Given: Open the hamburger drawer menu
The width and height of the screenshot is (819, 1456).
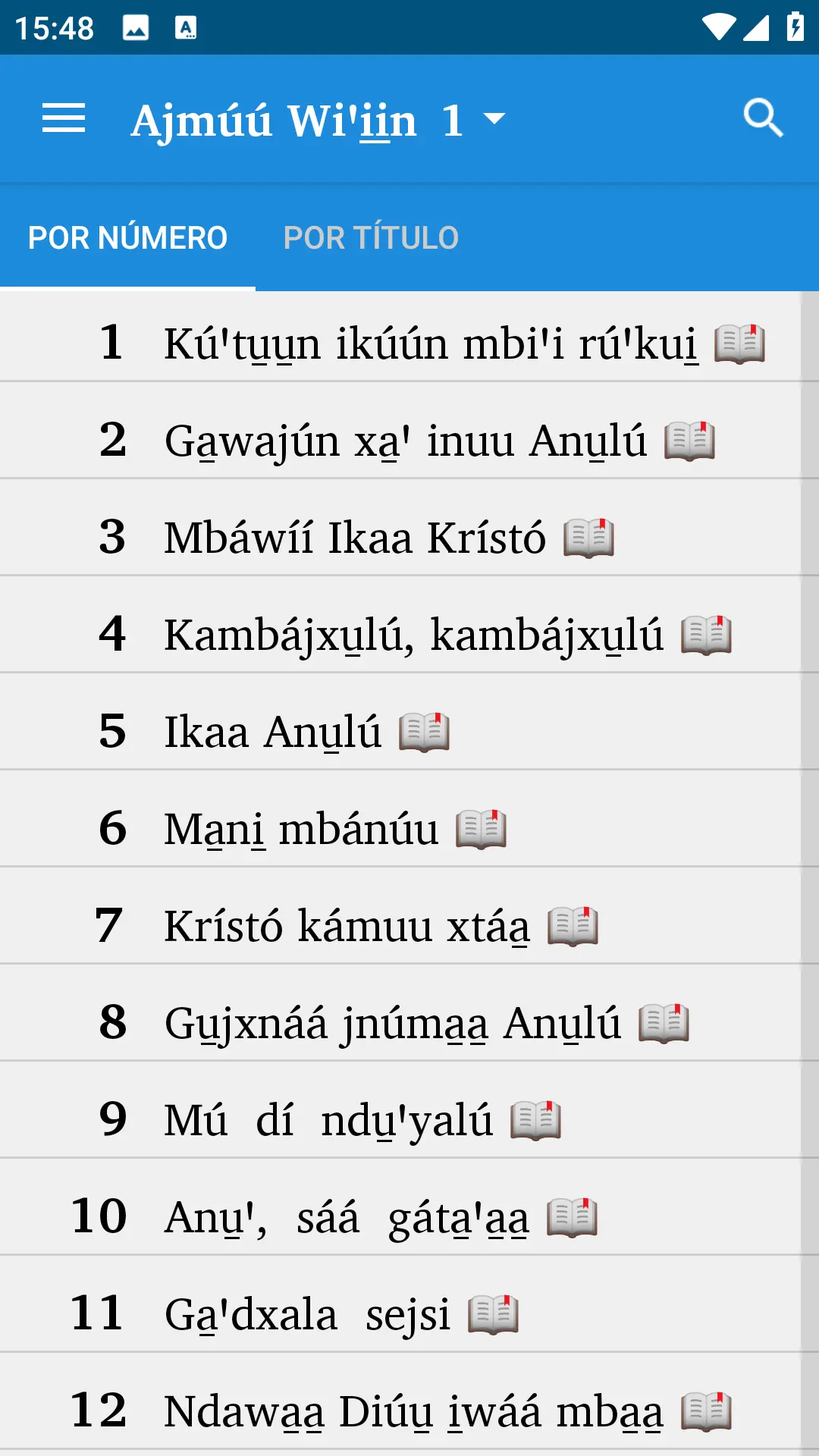Looking at the screenshot, I should [64, 119].
